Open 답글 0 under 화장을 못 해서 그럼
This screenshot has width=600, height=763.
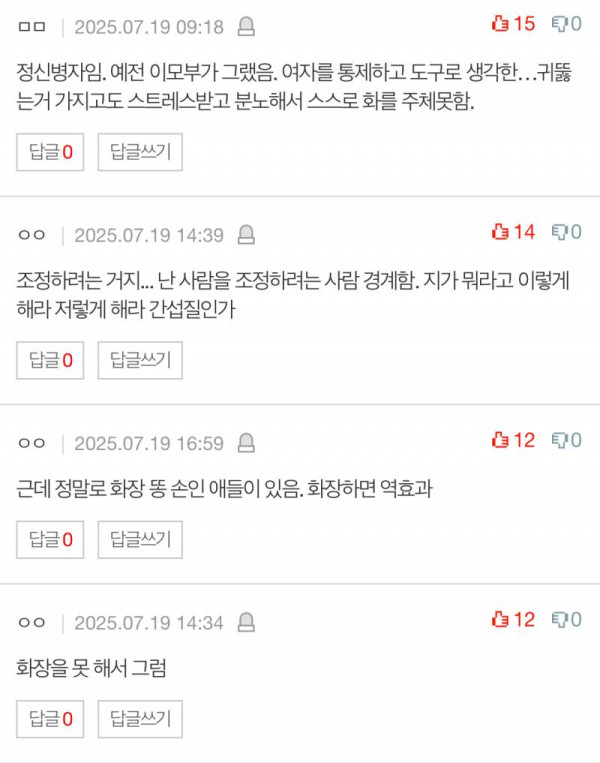click(x=50, y=718)
